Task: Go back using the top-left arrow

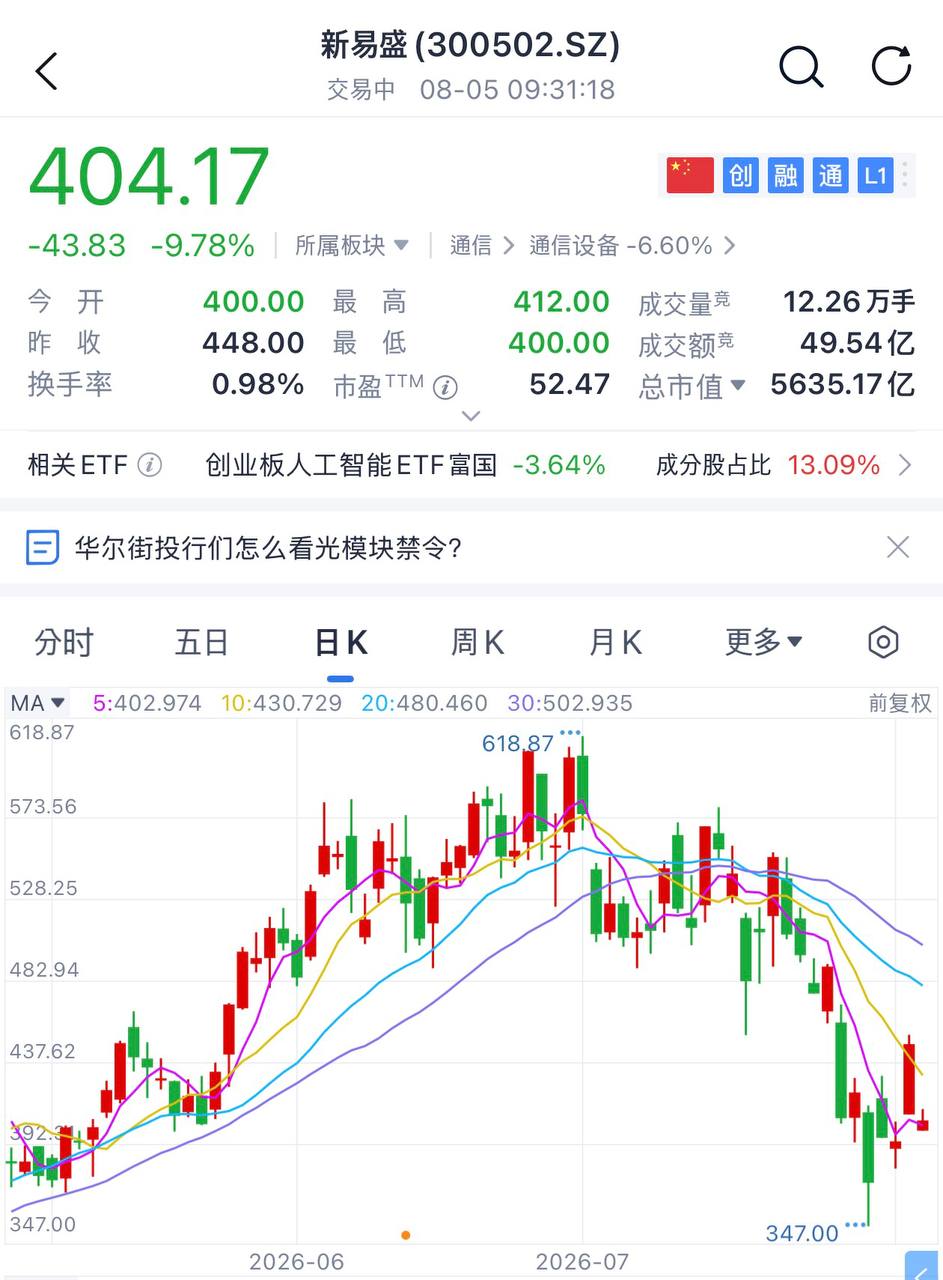Action: [x=47, y=71]
